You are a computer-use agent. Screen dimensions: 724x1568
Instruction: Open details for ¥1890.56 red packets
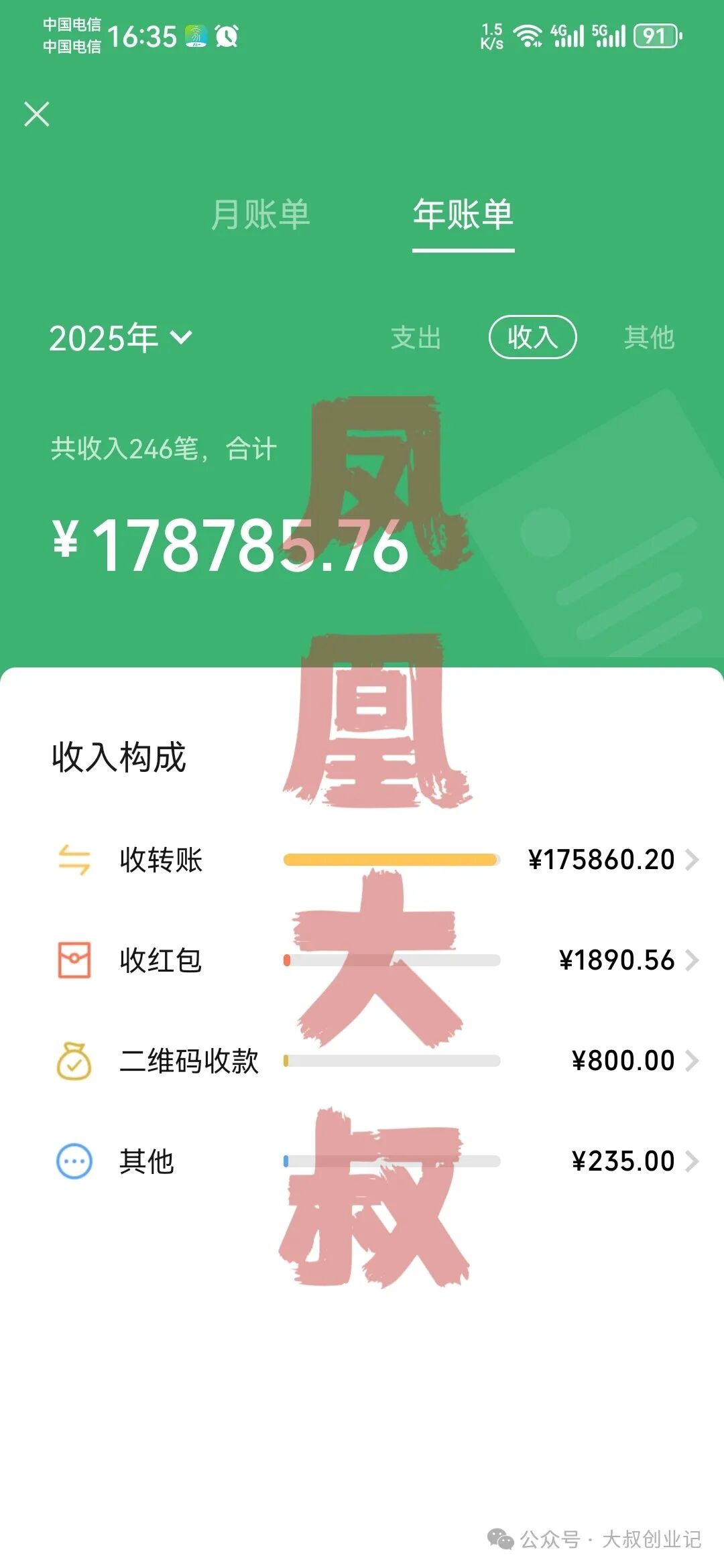pos(617,961)
